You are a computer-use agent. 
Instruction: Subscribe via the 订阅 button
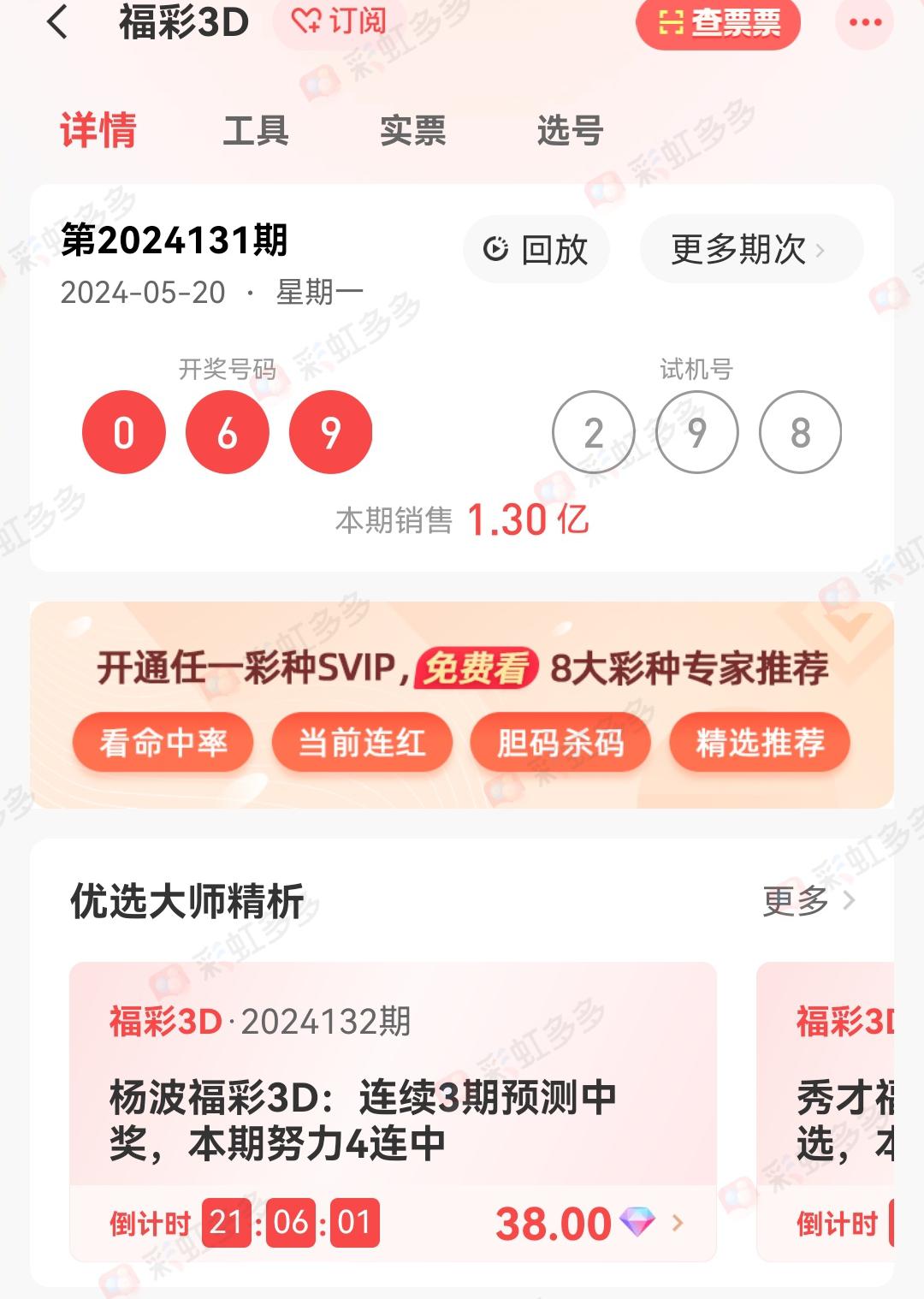point(339,22)
